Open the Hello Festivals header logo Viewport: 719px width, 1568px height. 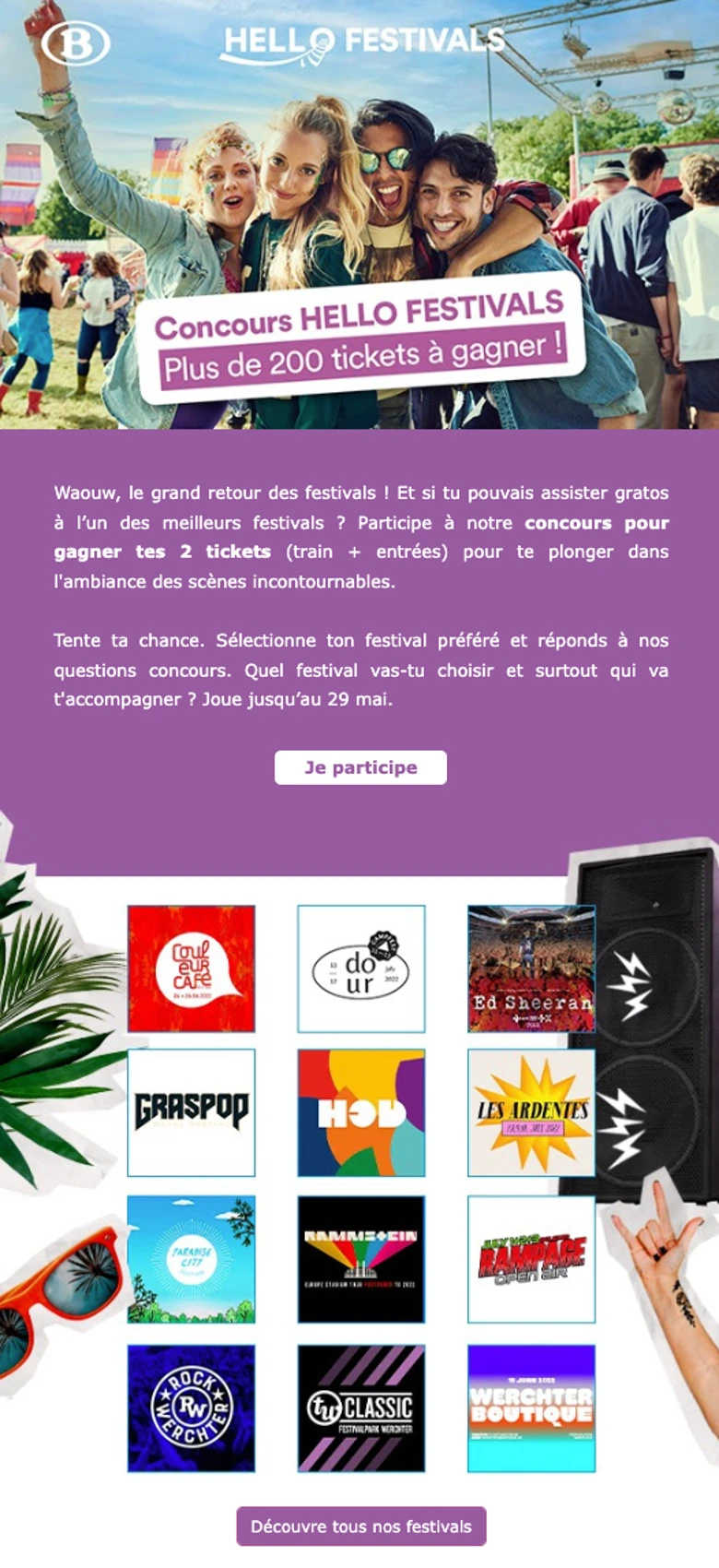pyautogui.click(x=359, y=41)
